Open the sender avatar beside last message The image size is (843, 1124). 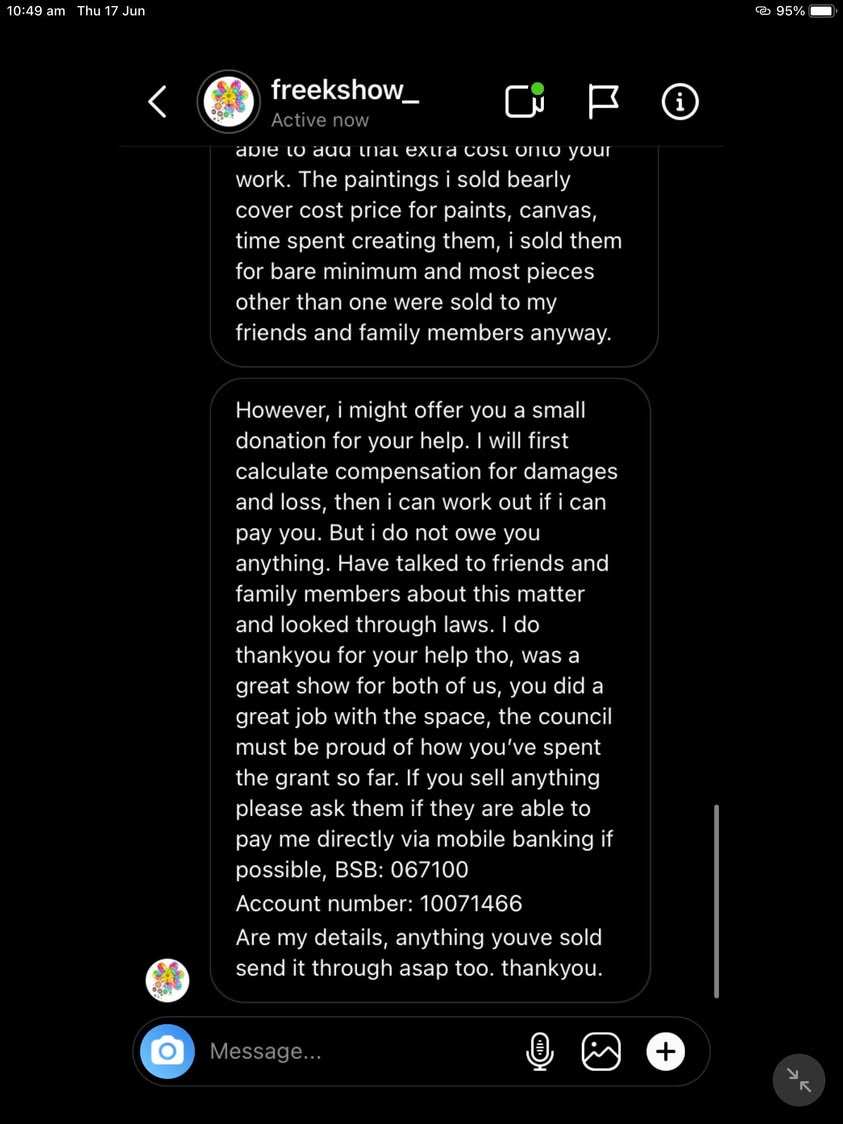[x=167, y=980]
